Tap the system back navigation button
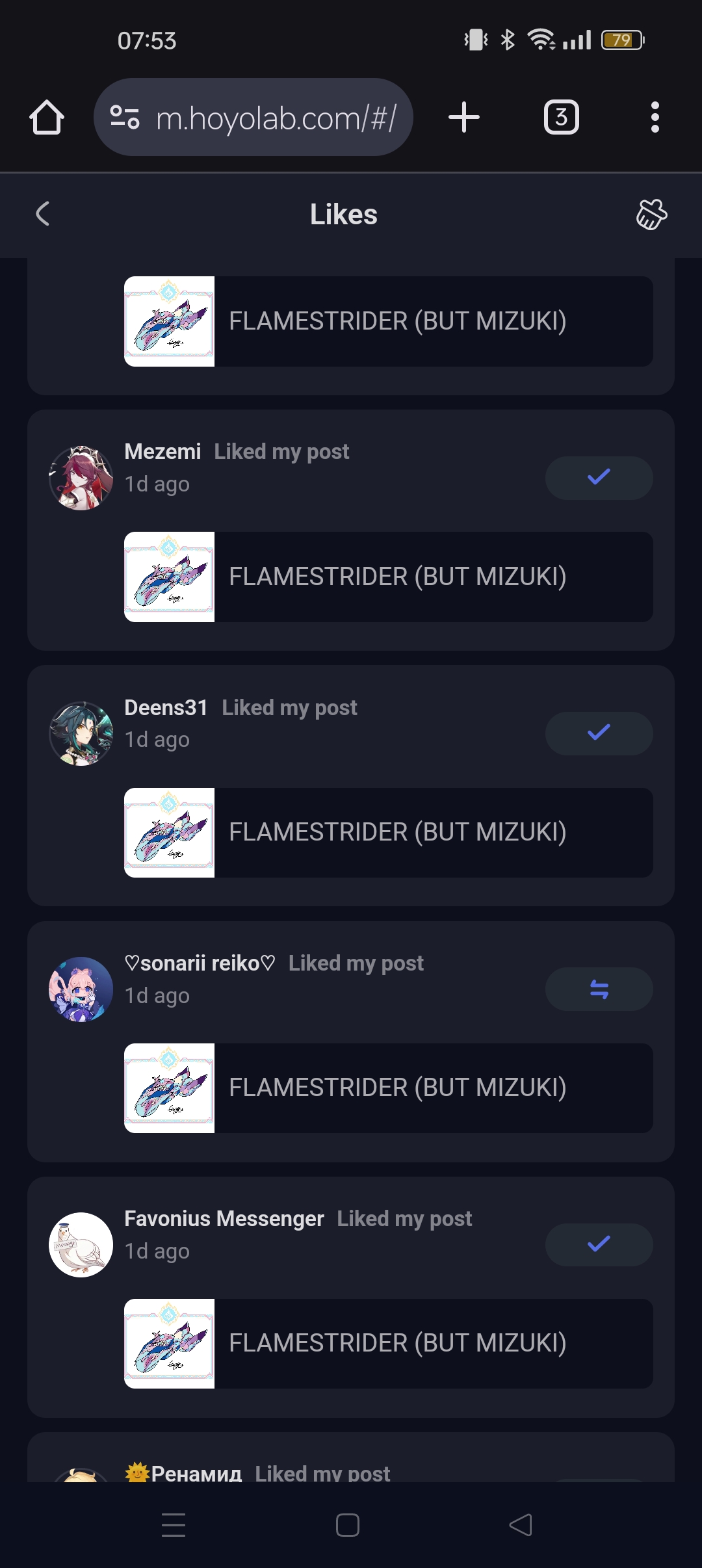 (x=520, y=1524)
